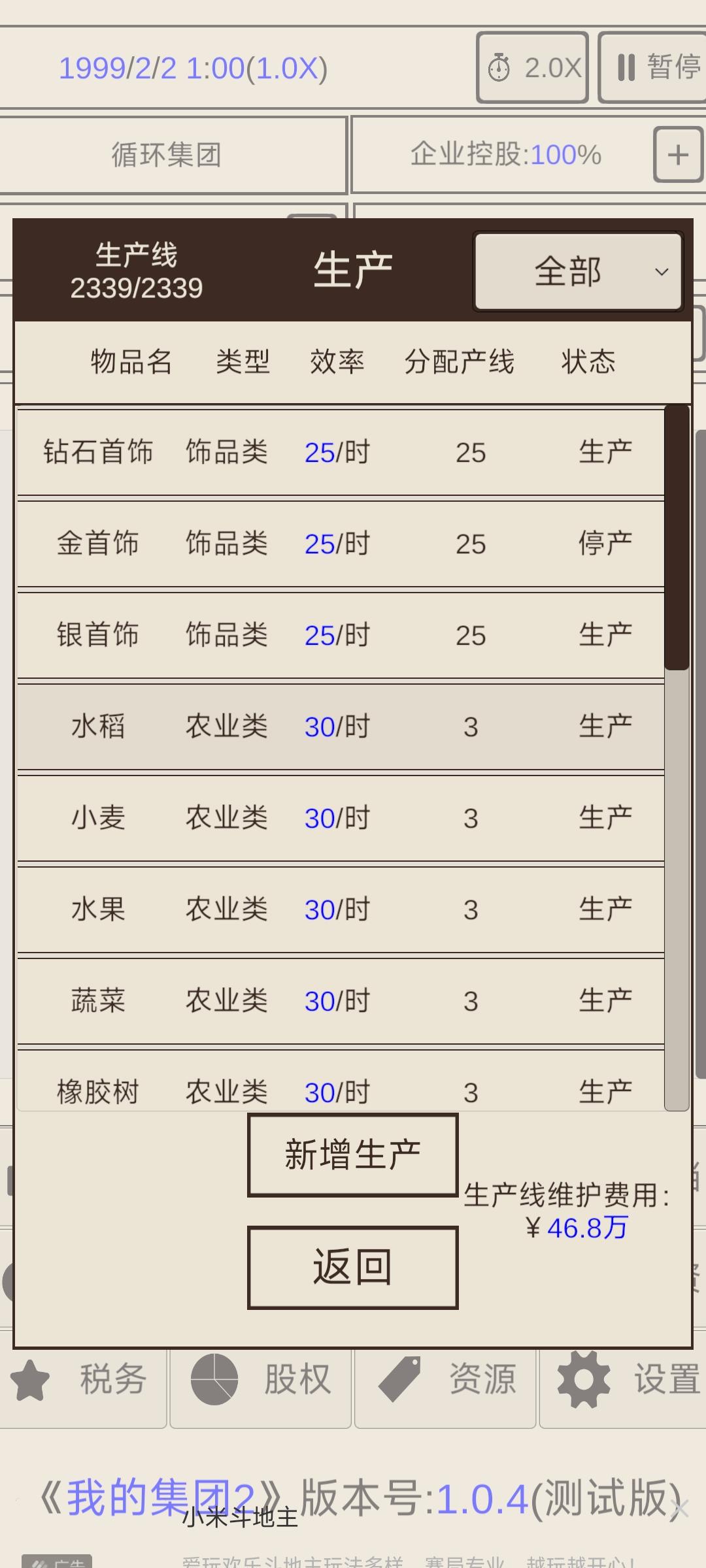Pause the game using the pause icon
The height and width of the screenshot is (1568, 706).
[x=626, y=67]
